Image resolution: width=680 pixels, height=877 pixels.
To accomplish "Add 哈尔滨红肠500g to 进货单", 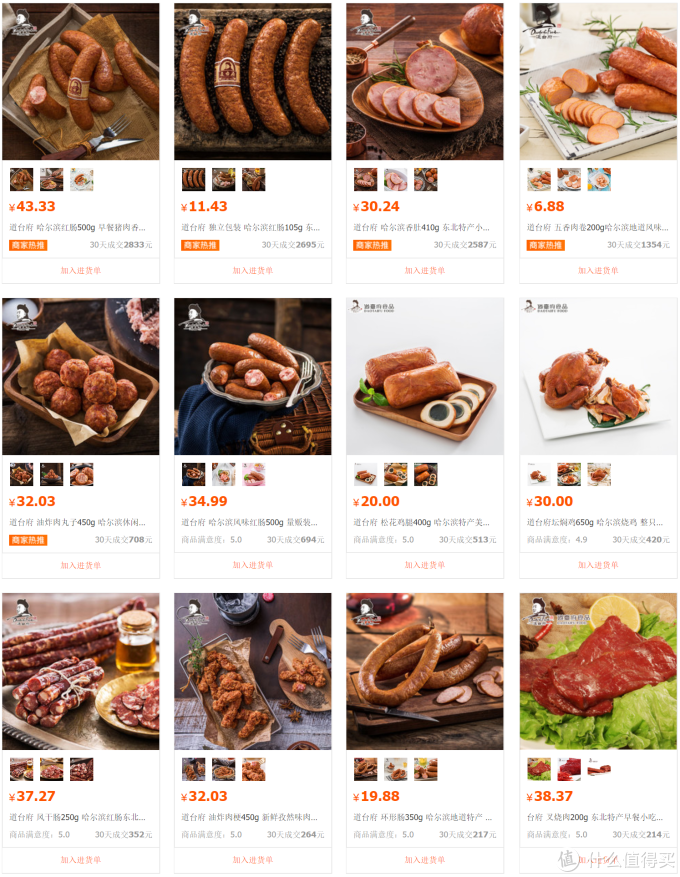I will pyautogui.click(x=80, y=270).
